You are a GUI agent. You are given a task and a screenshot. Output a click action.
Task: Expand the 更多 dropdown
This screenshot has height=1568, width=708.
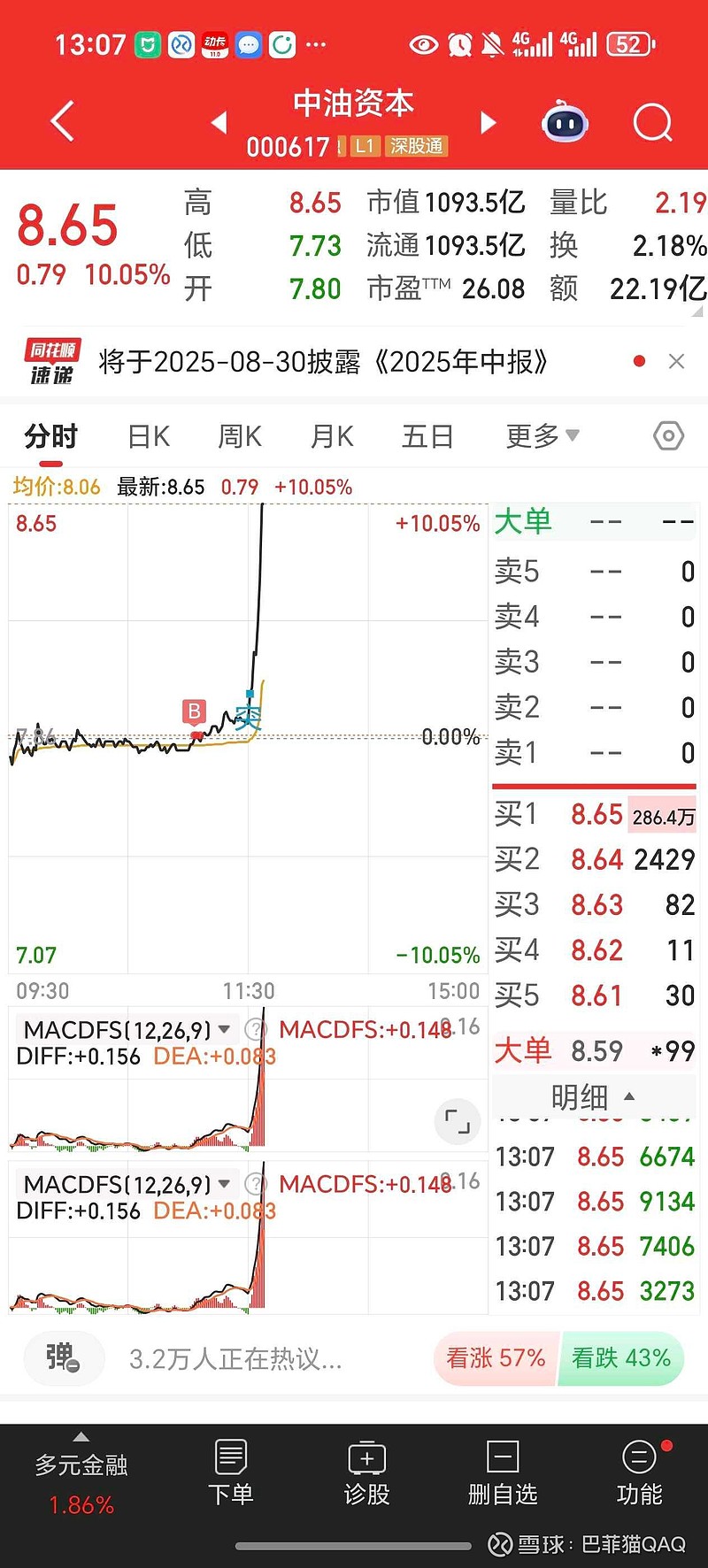[x=542, y=435]
